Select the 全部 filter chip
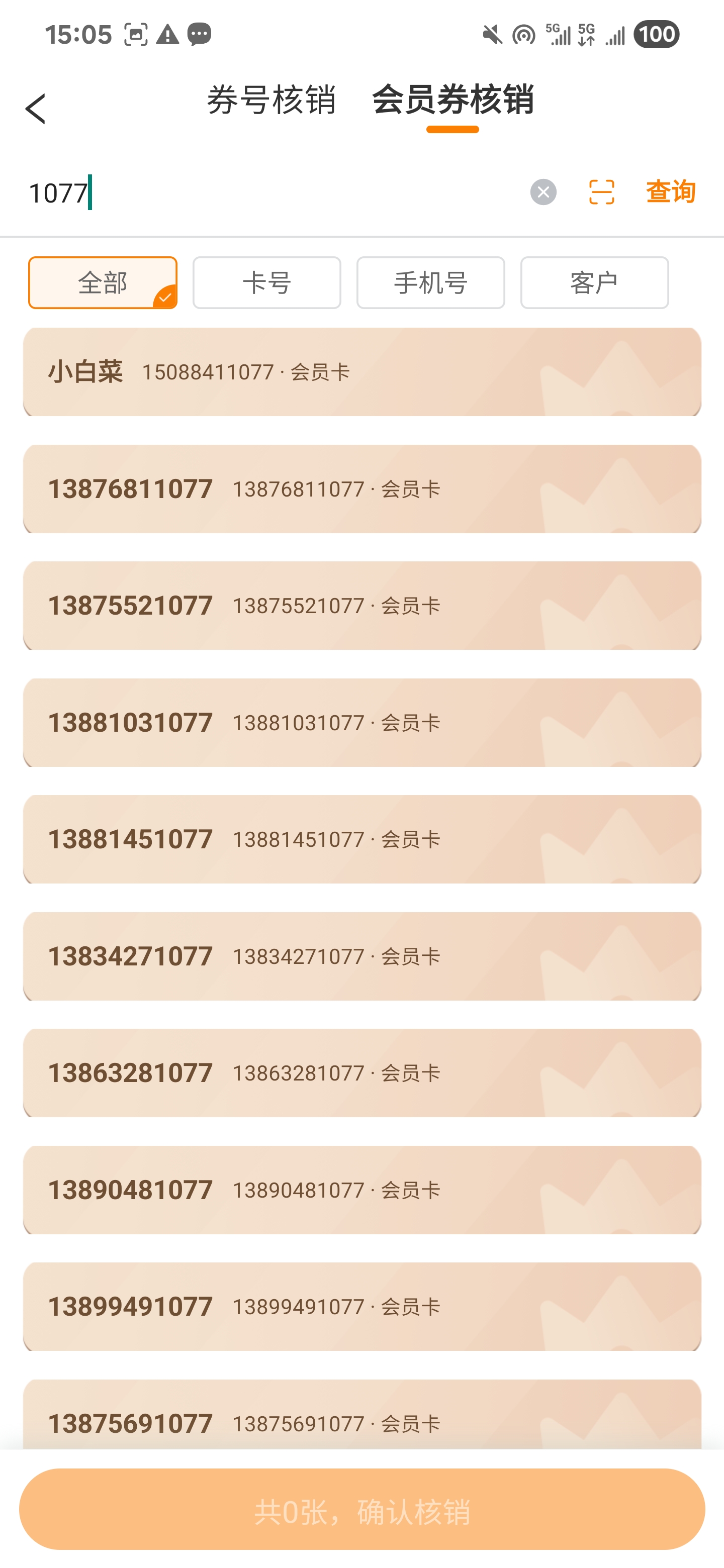Image resolution: width=724 pixels, height=1568 pixels. pos(102,283)
